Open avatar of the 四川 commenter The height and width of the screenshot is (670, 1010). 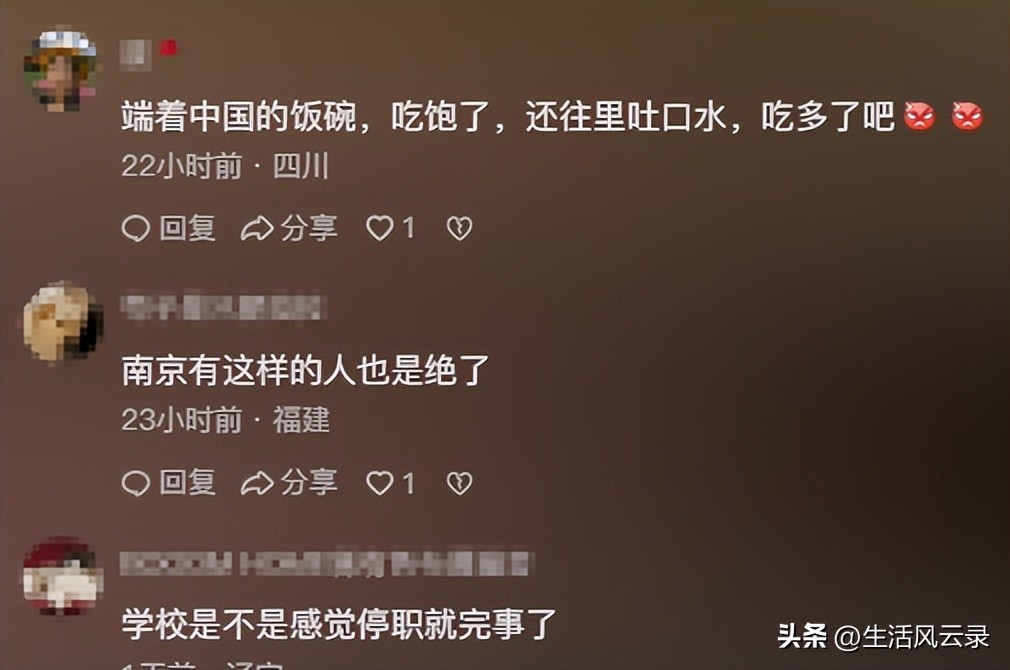click(62, 66)
